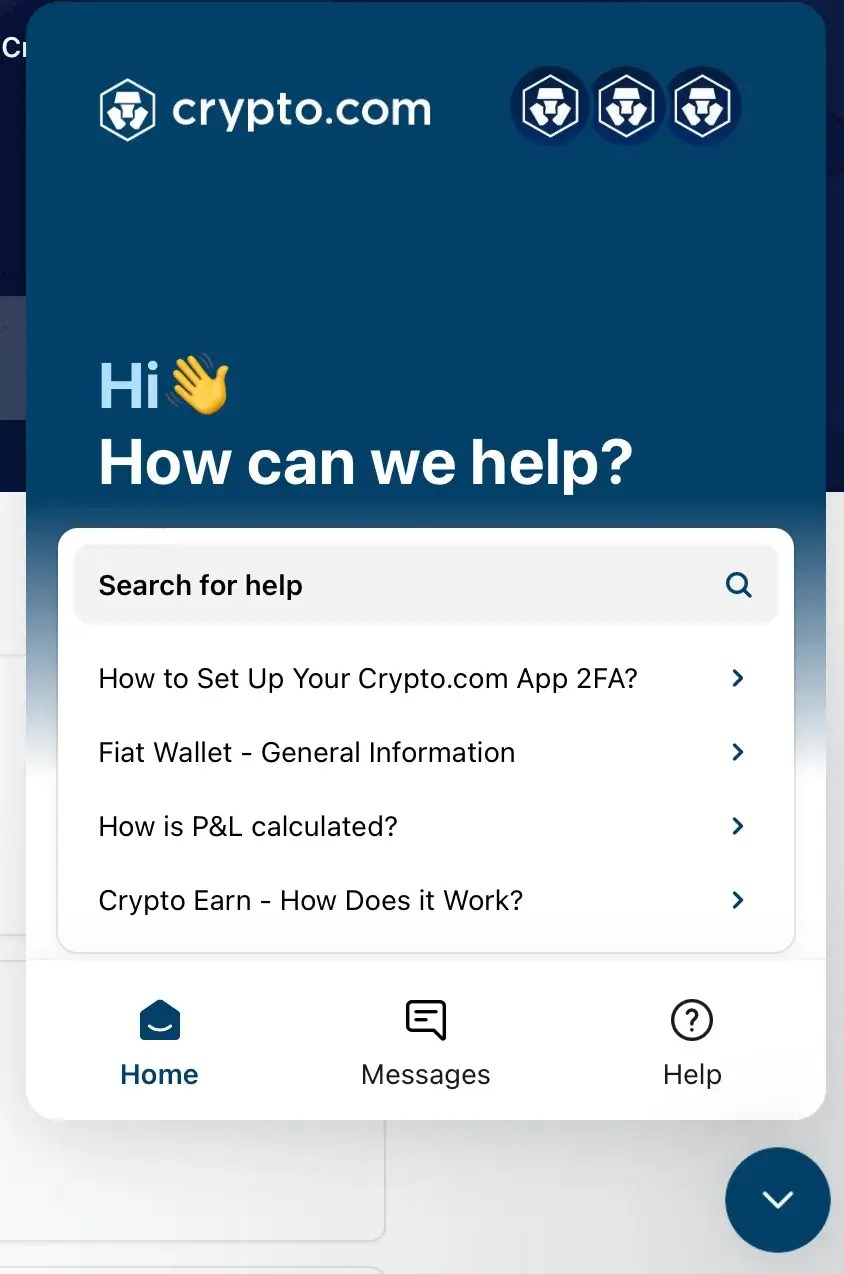Open the Fiat Wallet article chevron
844x1274 pixels.
pyautogui.click(x=737, y=752)
